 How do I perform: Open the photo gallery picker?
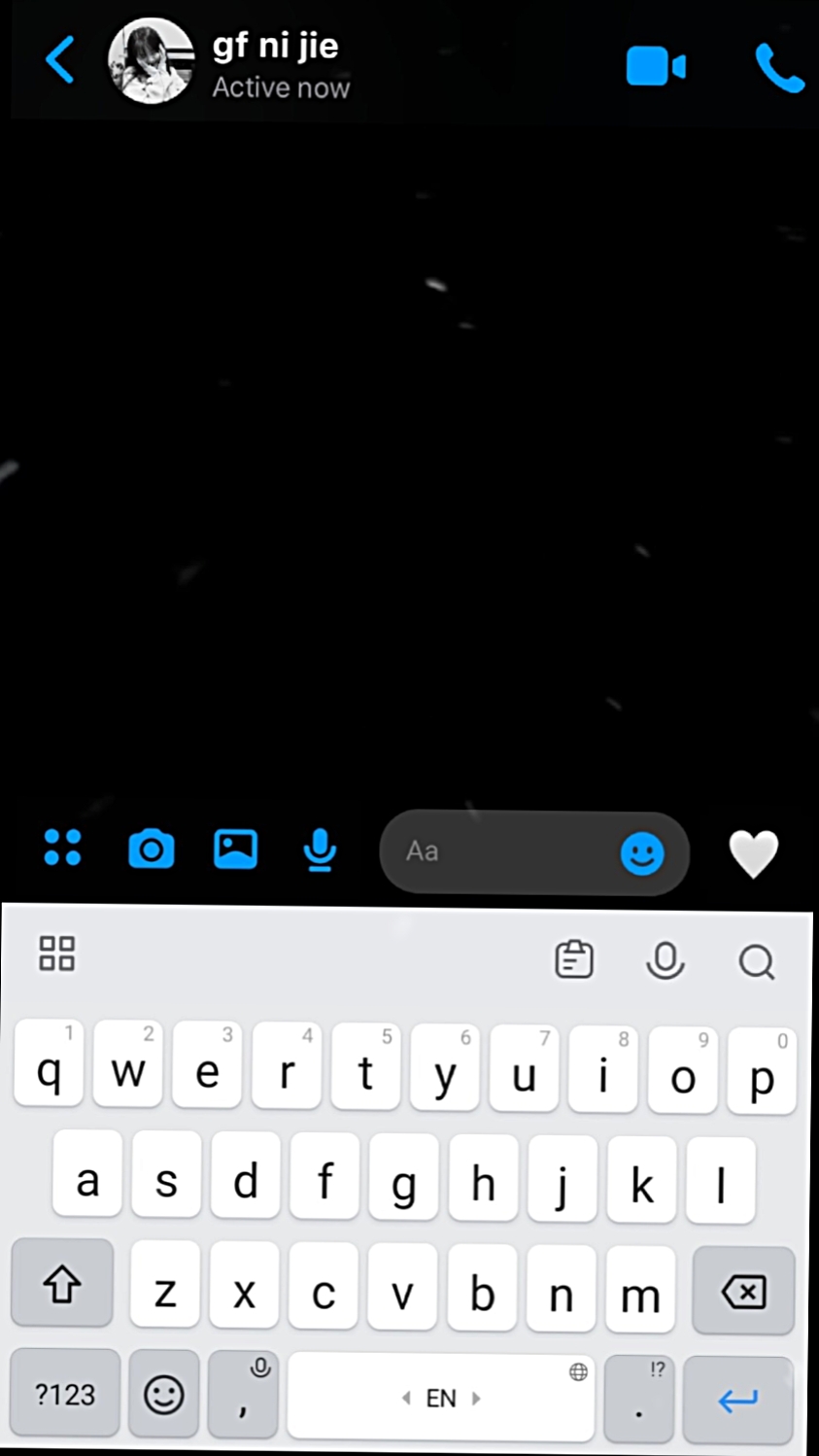[235, 849]
